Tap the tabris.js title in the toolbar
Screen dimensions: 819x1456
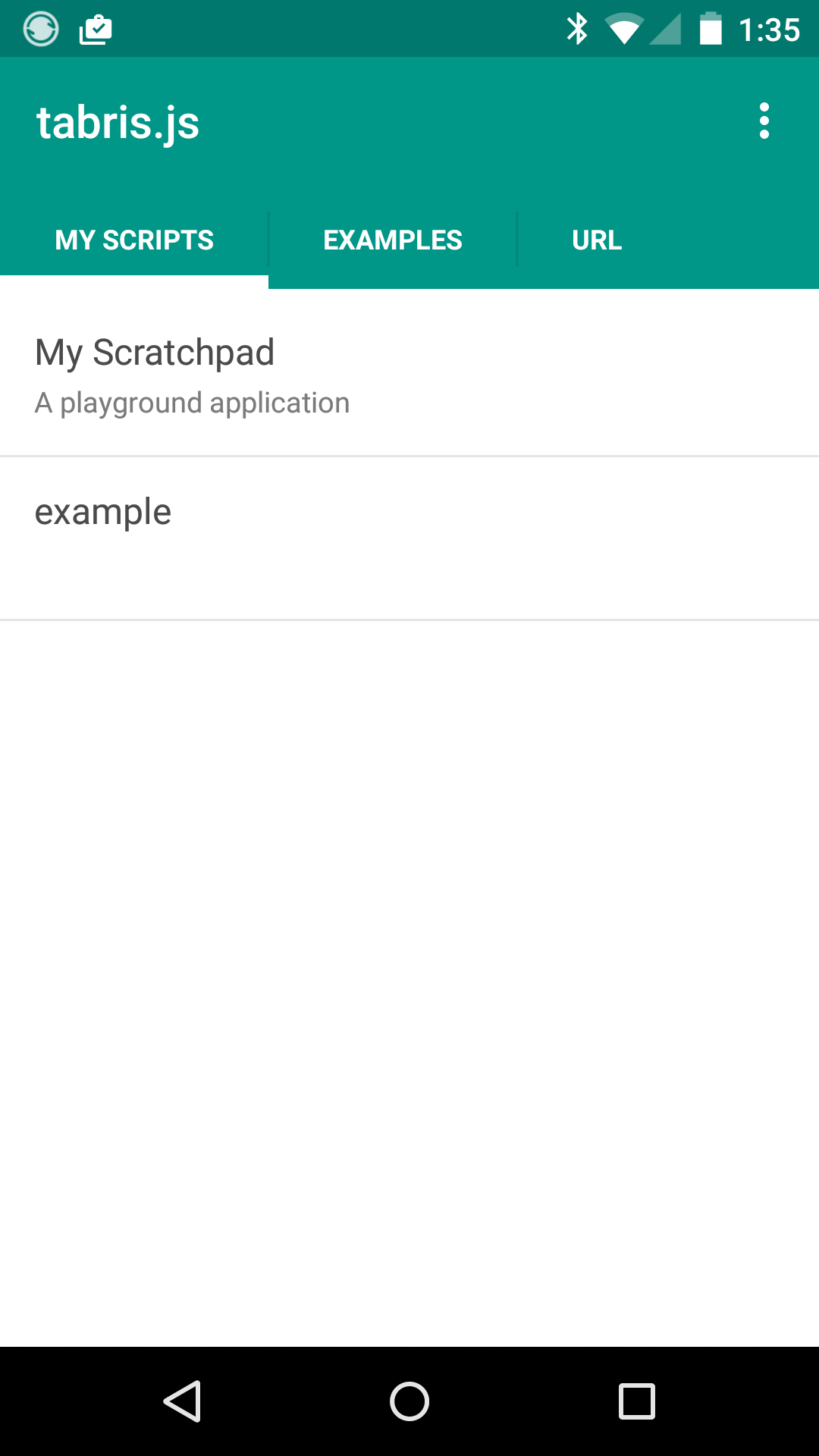click(x=118, y=121)
